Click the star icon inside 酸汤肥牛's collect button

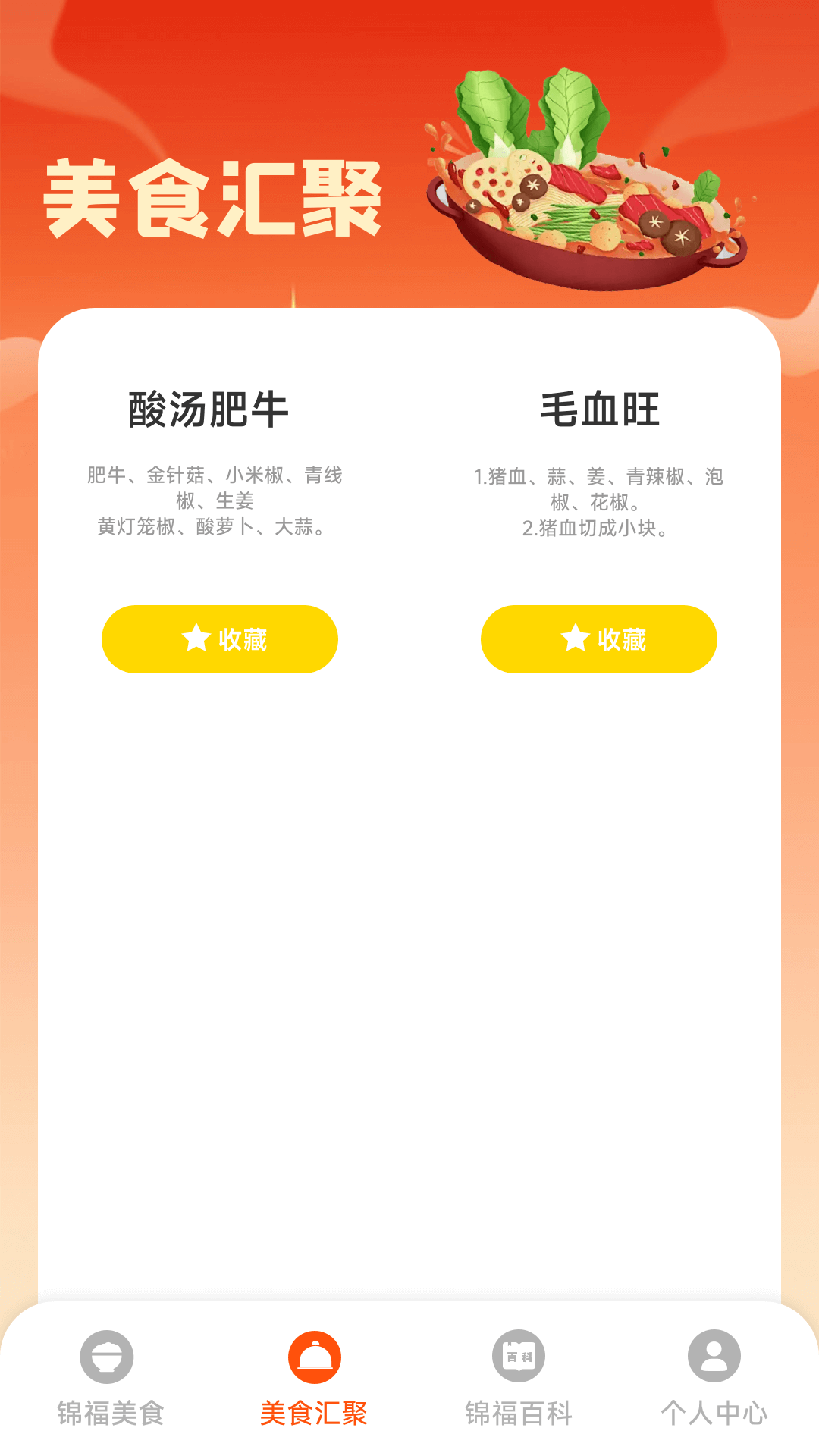[x=195, y=639]
